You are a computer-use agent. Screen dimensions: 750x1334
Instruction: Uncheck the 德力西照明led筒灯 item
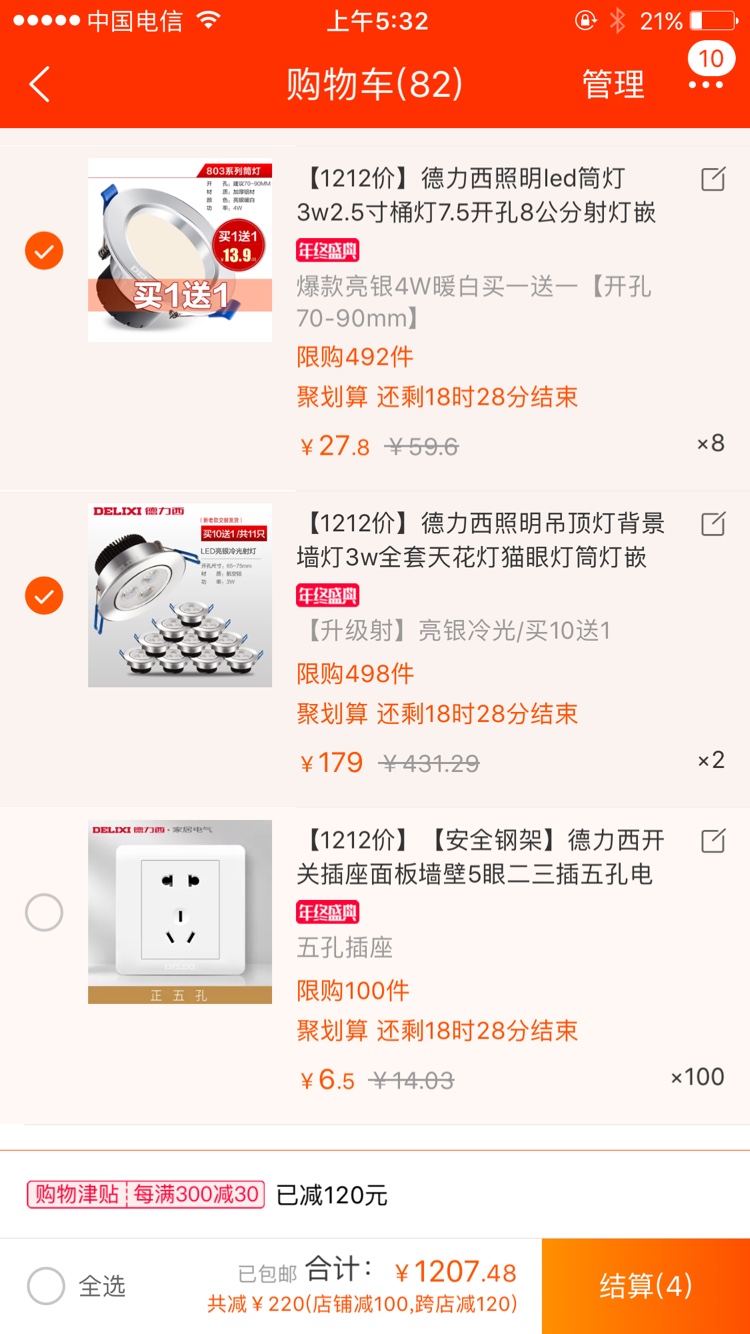click(x=44, y=251)
